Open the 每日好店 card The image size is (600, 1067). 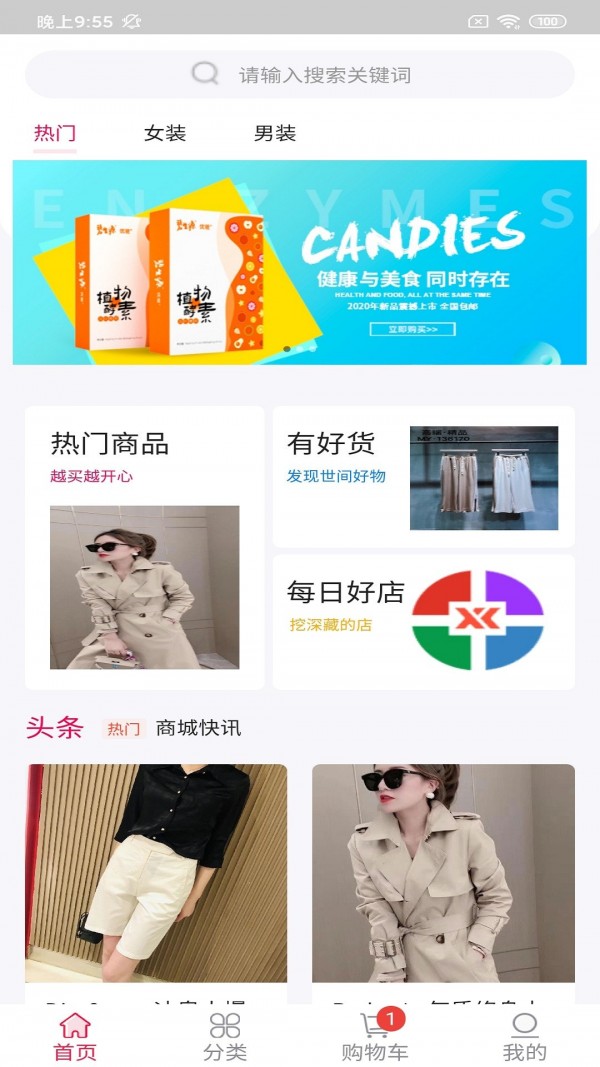coord(424,622)
